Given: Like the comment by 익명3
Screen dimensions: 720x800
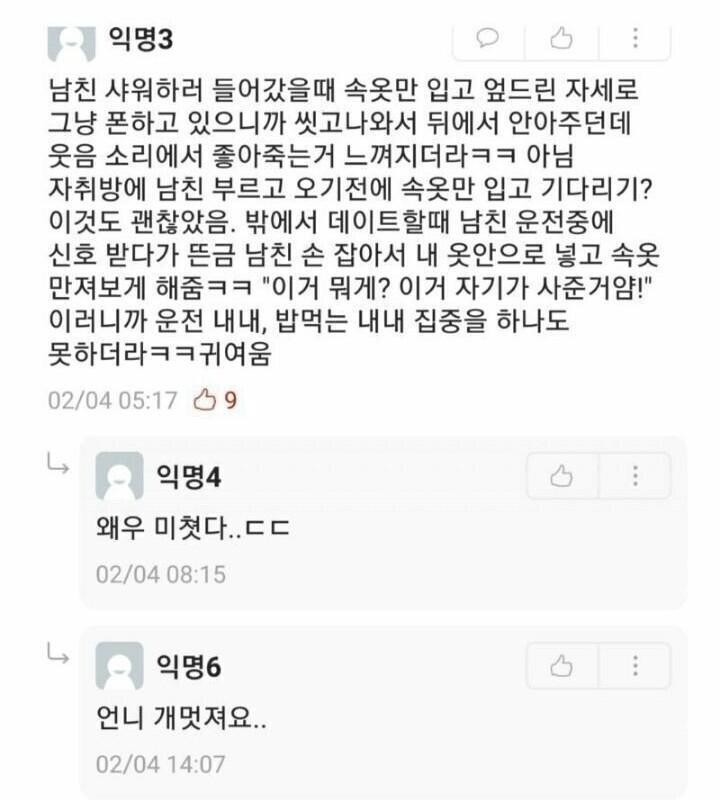Looking at the screenshot, I should click(562, 38).
